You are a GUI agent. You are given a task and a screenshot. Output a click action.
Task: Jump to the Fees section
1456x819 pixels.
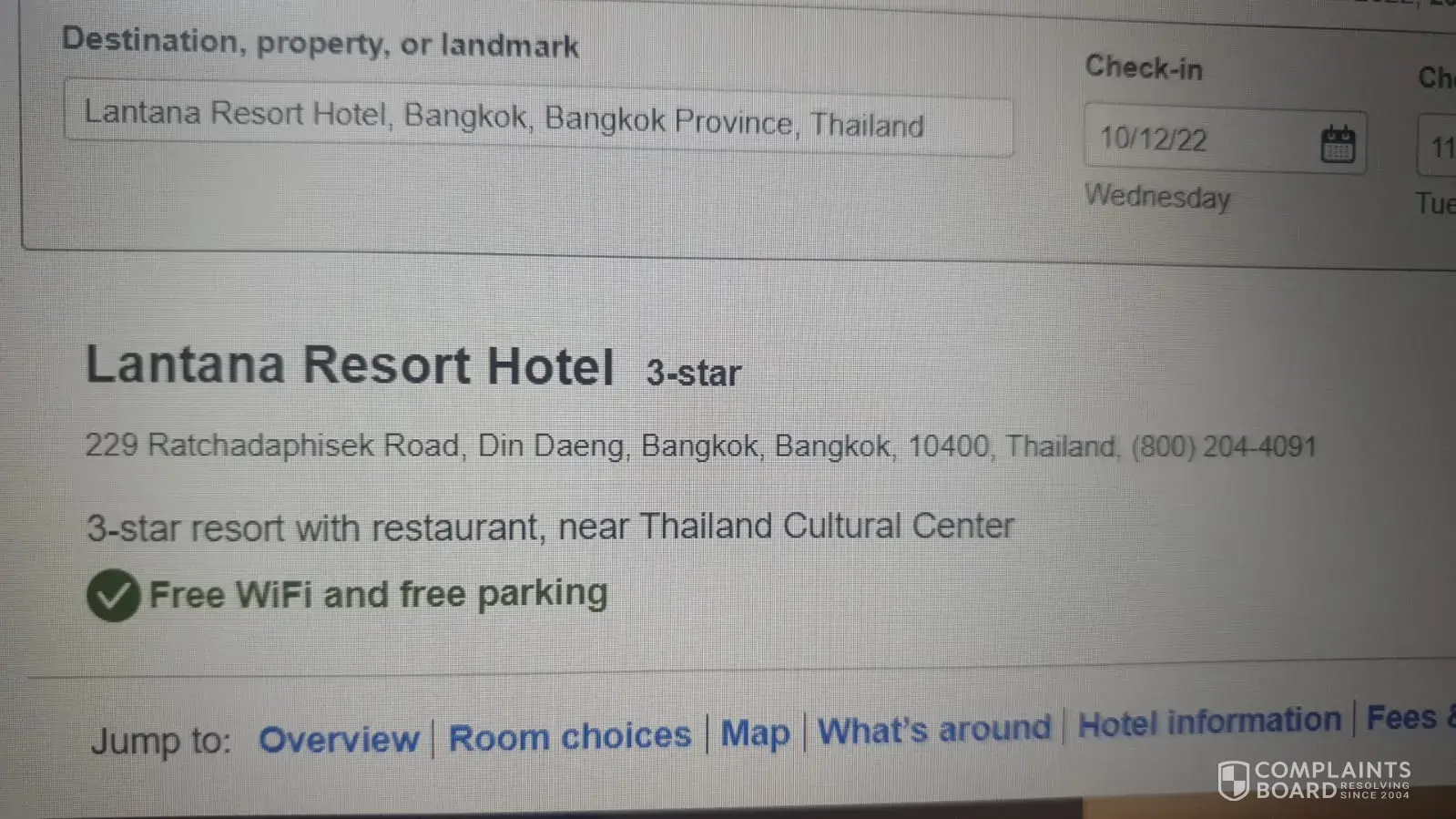coord(1407,718)
